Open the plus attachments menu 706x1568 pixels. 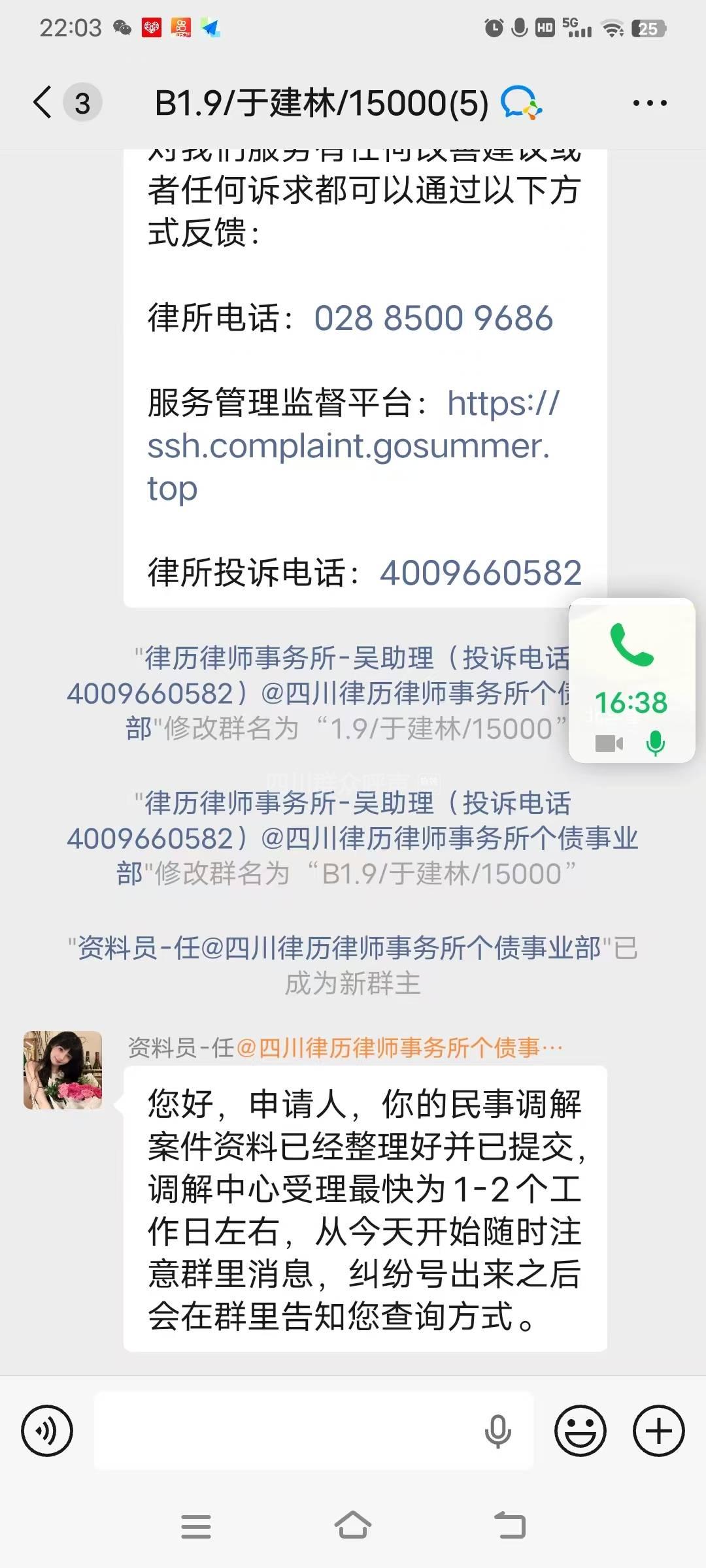[x=658, y=1430]
